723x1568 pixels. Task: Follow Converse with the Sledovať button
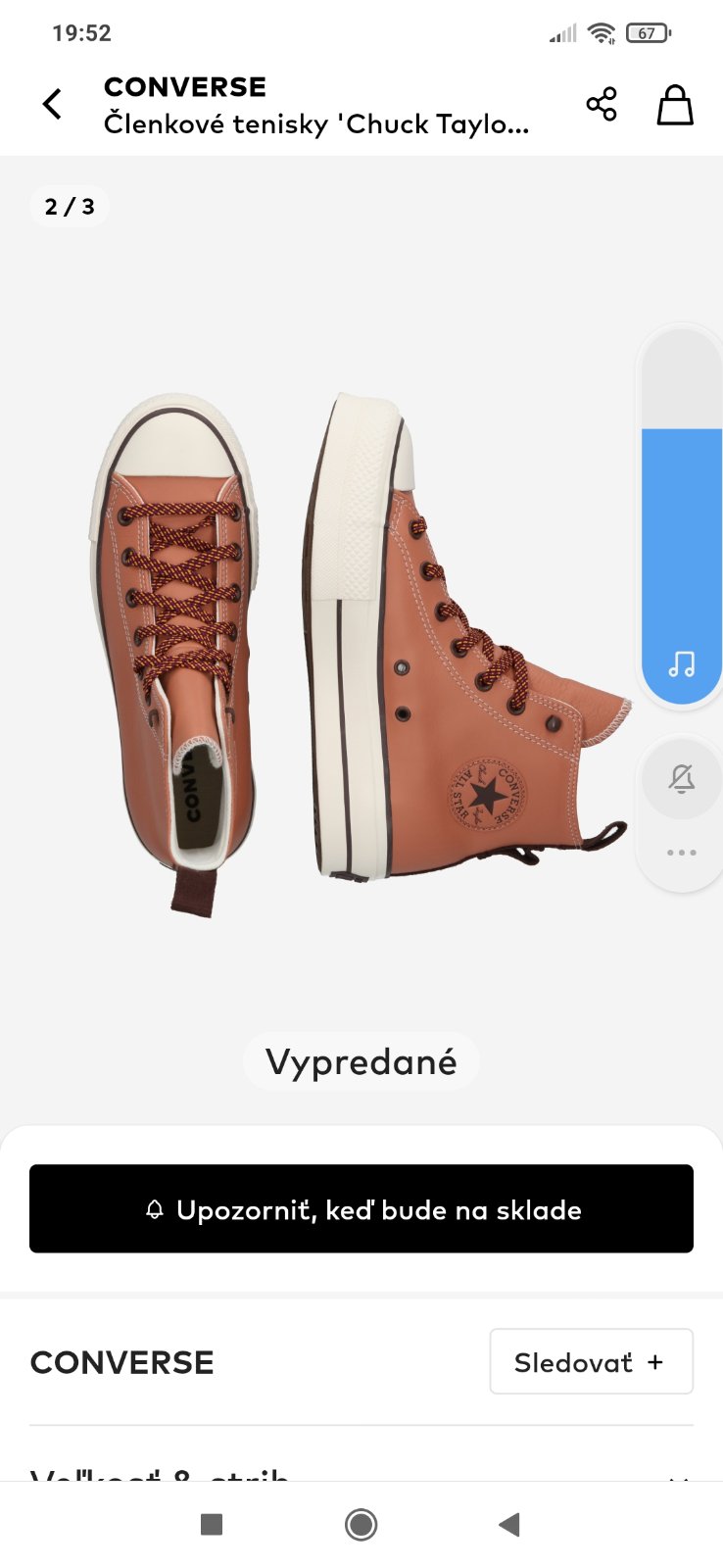click(591, 1361)
